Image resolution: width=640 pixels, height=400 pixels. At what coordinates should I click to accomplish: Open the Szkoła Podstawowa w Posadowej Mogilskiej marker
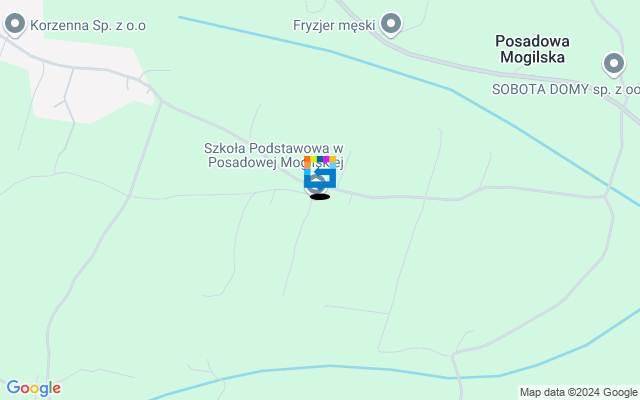click(319, 177)
